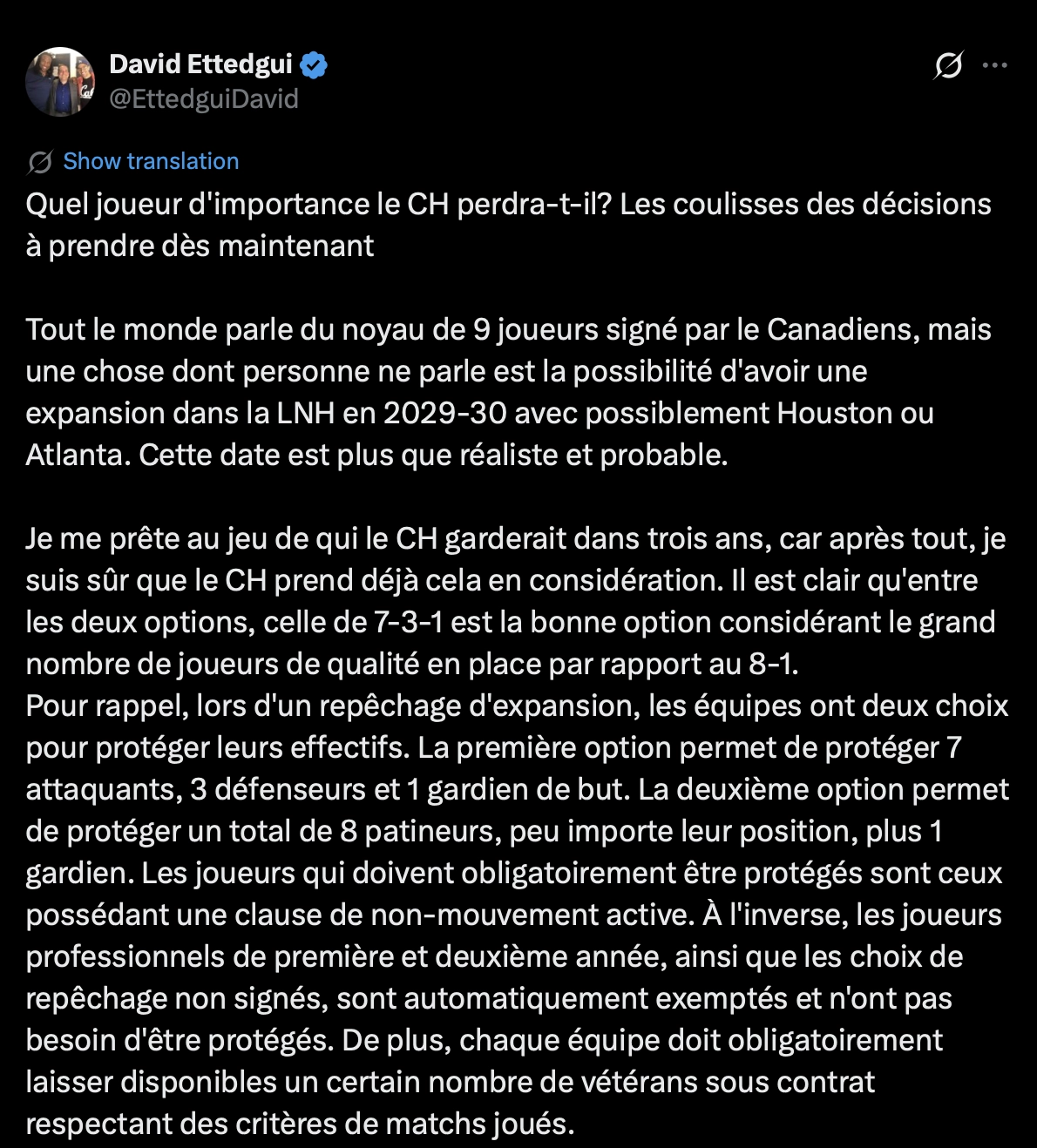Open the David Ettedgui display name
Screen dimensions: 1037x1148
click(x=200, y=64)
